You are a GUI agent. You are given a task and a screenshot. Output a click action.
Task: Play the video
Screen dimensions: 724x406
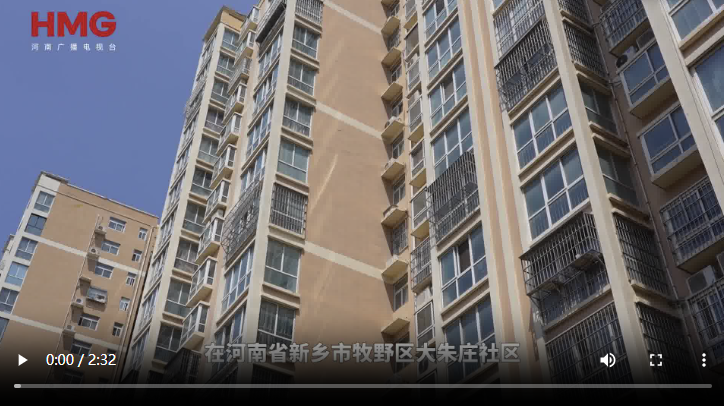coord(22,360)
